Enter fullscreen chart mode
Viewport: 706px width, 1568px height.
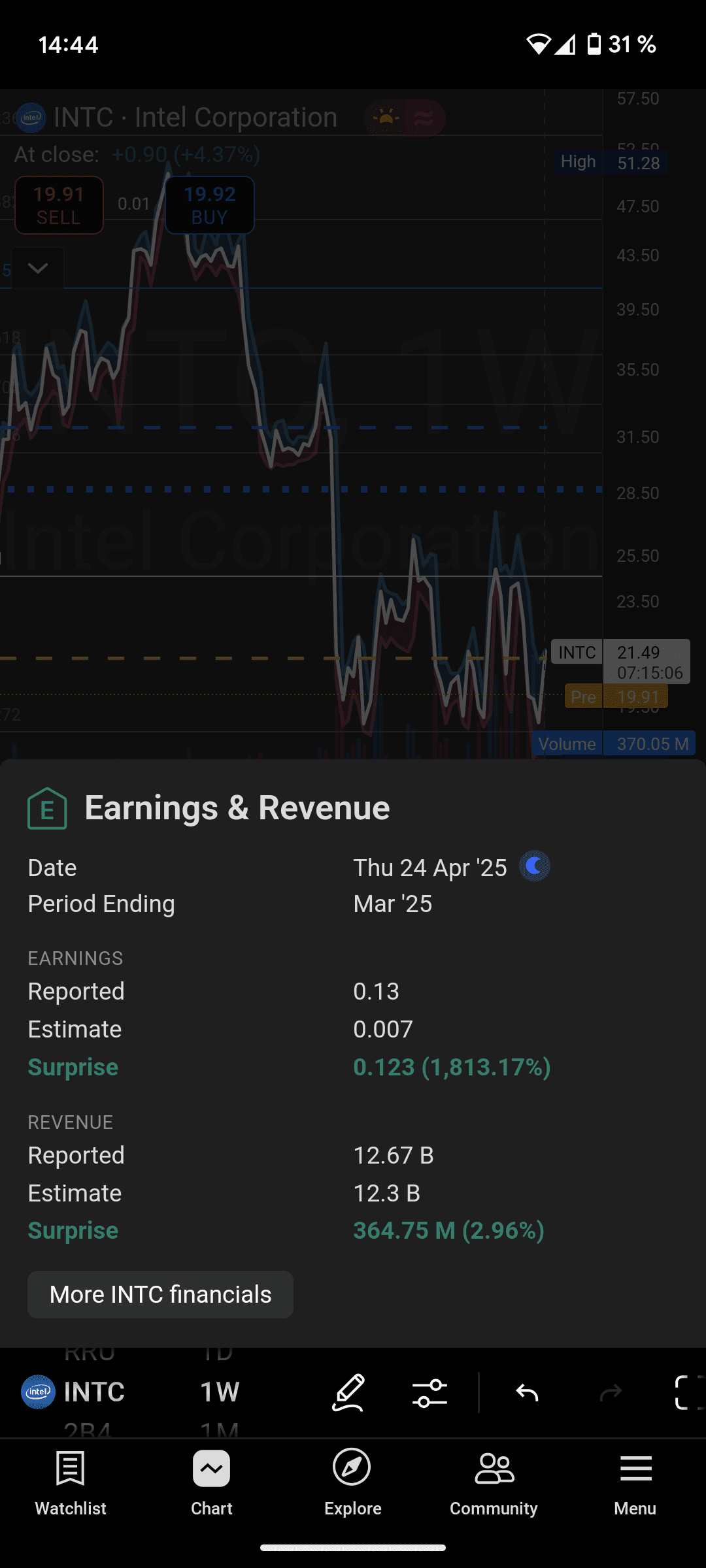click(686, 1392)
